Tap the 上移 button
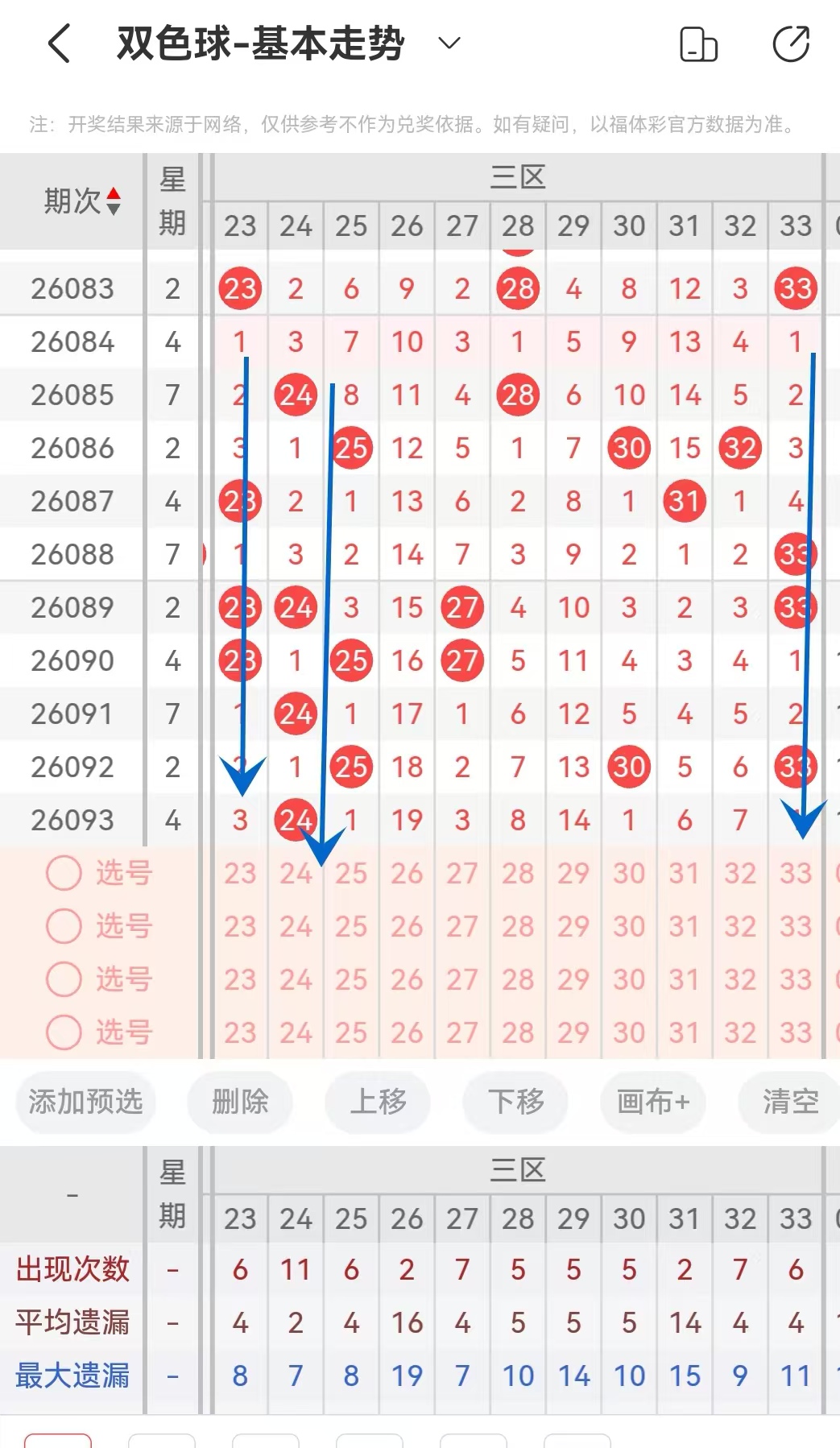 (x=378, y=1101)
